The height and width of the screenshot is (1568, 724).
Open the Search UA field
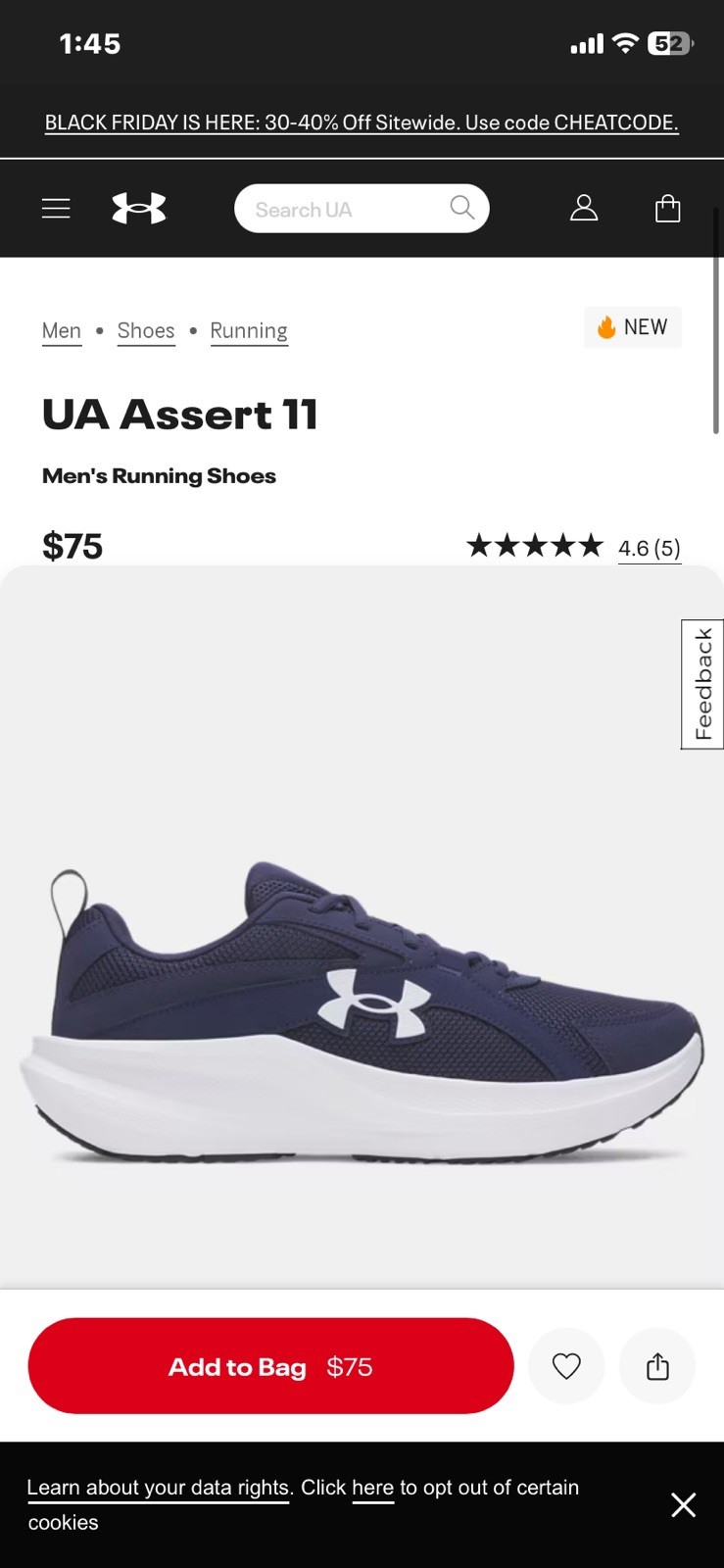[x=343, y=208]
